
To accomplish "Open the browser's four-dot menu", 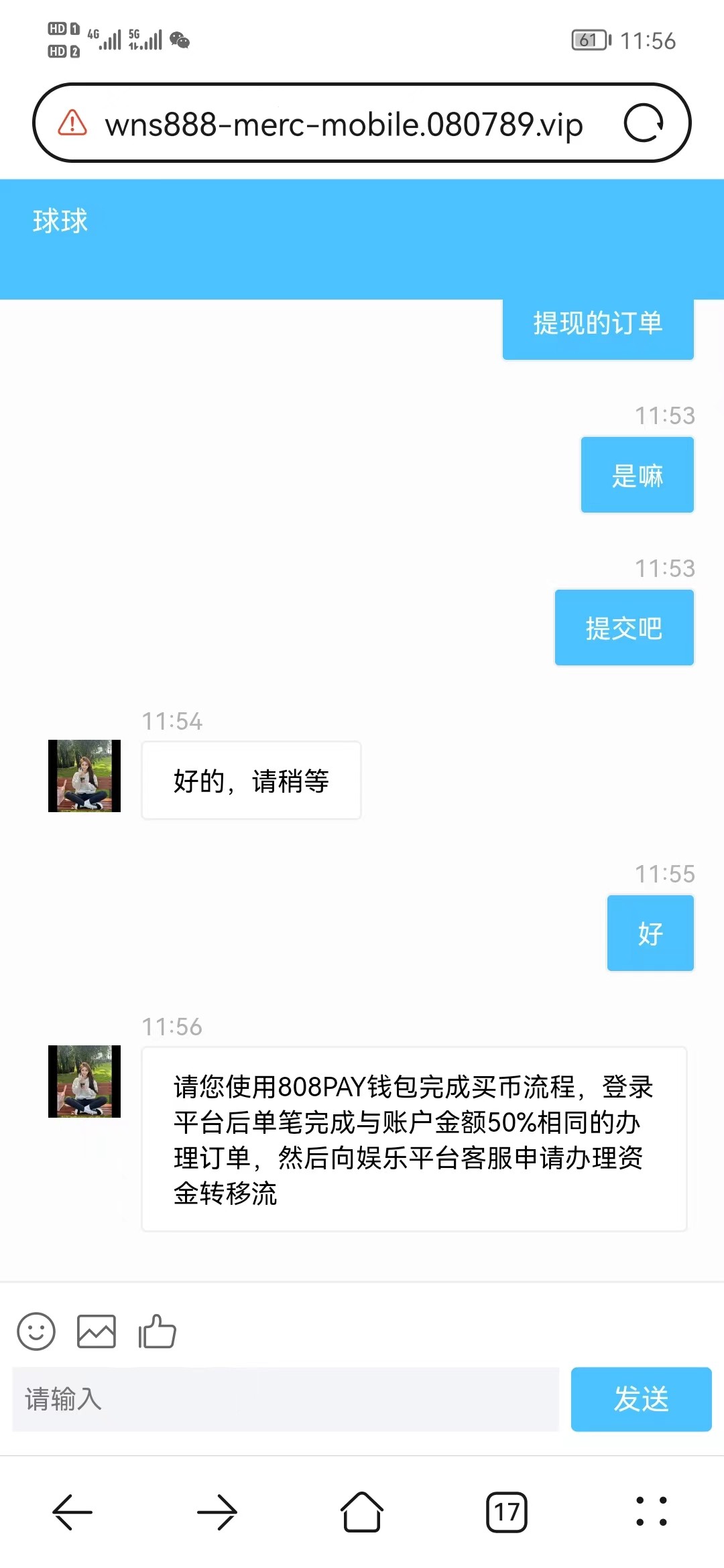I will [651, 1512].
